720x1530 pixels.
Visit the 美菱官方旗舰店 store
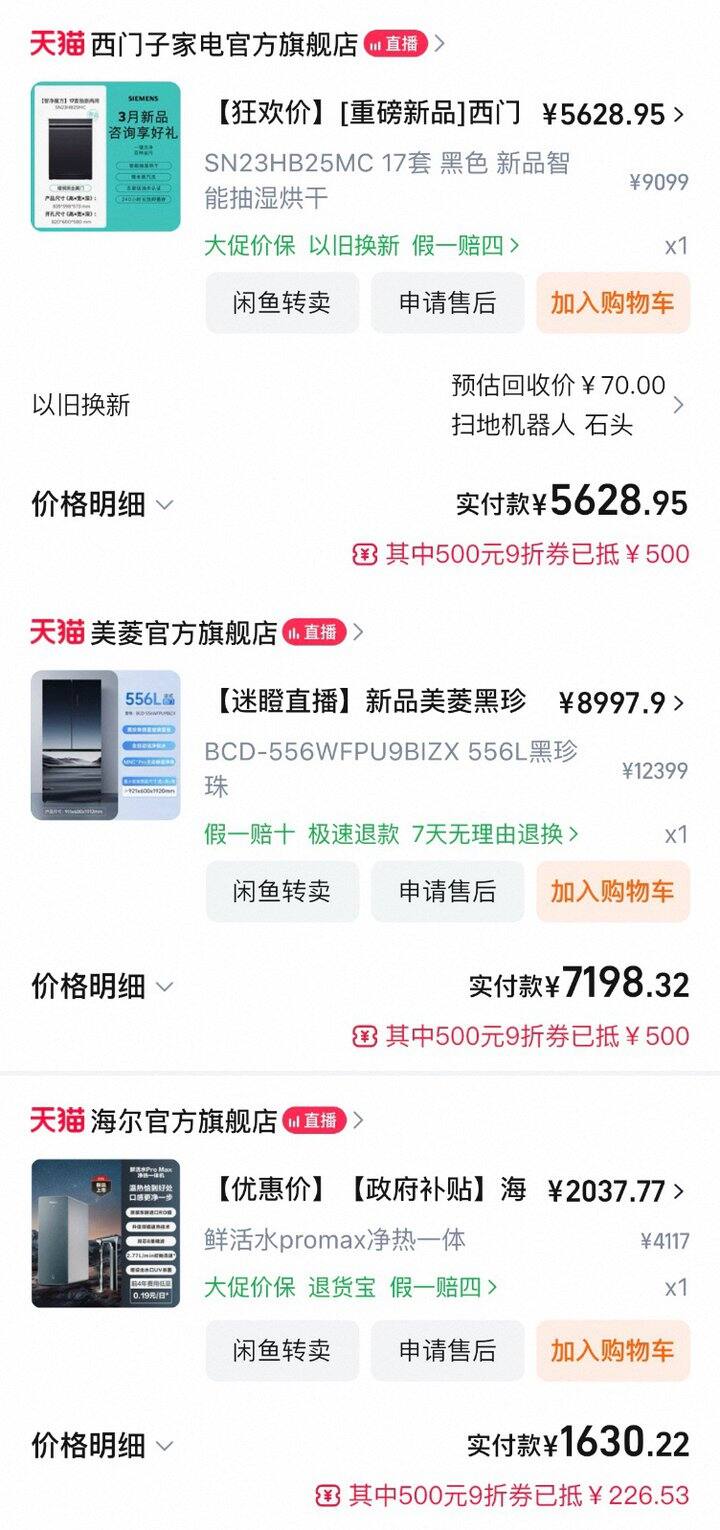183,632
